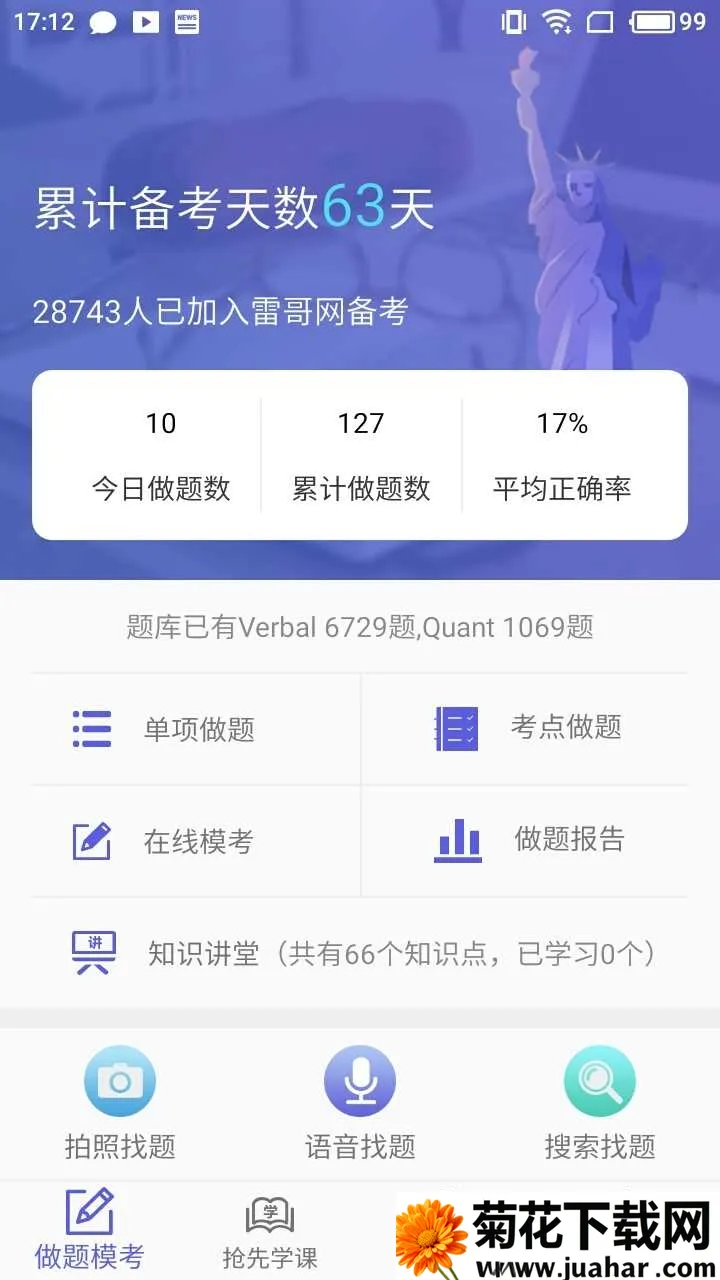Open the 单项做题 list icon
720x1280 pixels.
(x=91, y=728)
